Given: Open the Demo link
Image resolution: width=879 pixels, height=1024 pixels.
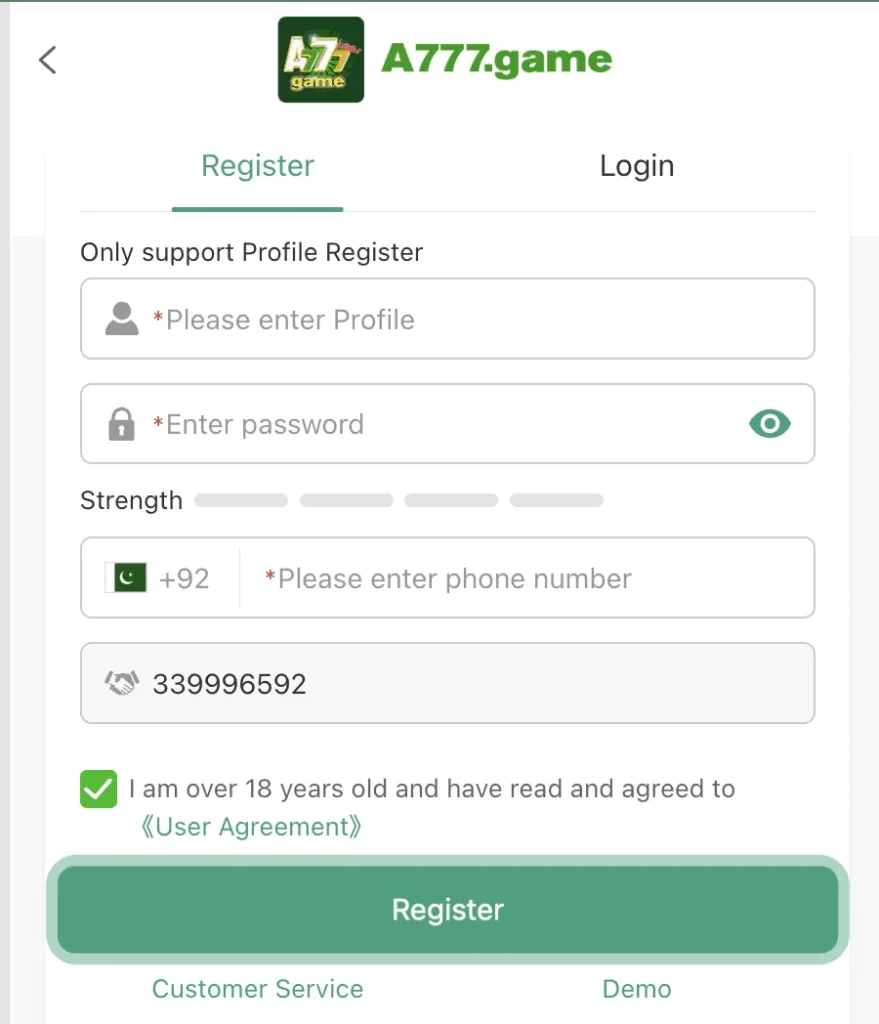Looking at the screenshot, I should pos(636,989).
